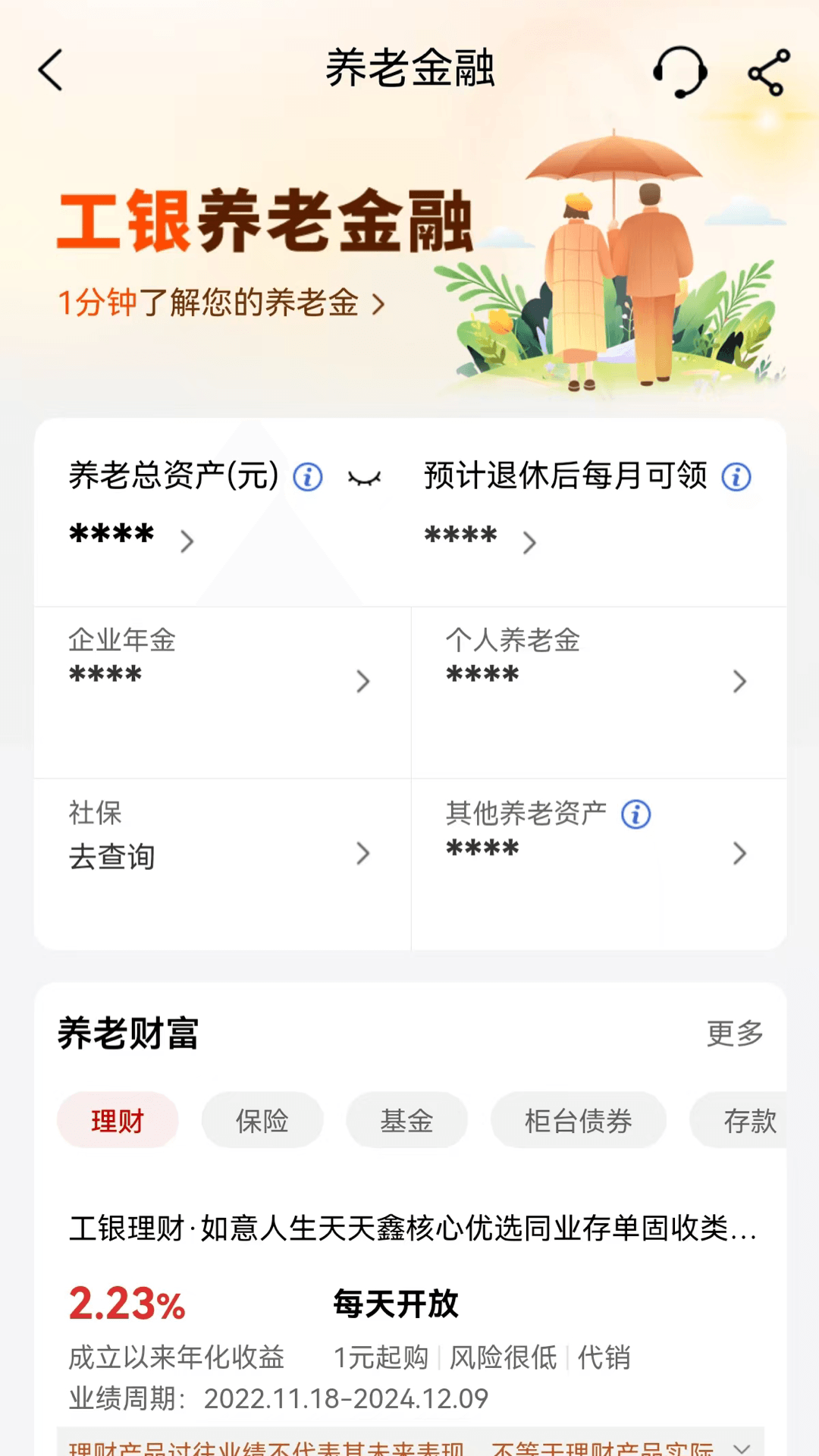This screenshot has width=819, height=1456.
Task: Switch to the 基金 tab
Action: pos(407,1119)
